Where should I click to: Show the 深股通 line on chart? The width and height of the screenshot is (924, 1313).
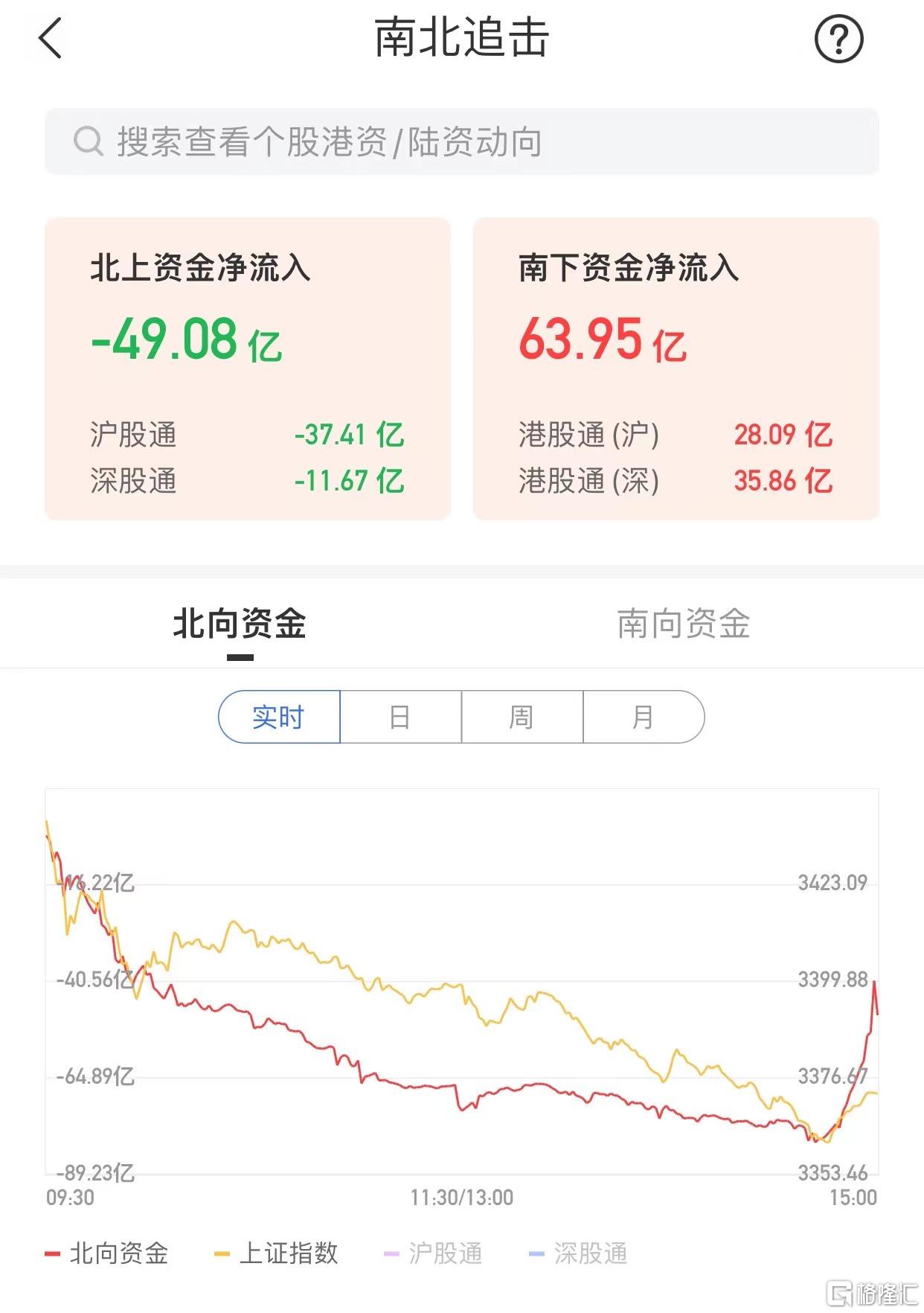578,1253
